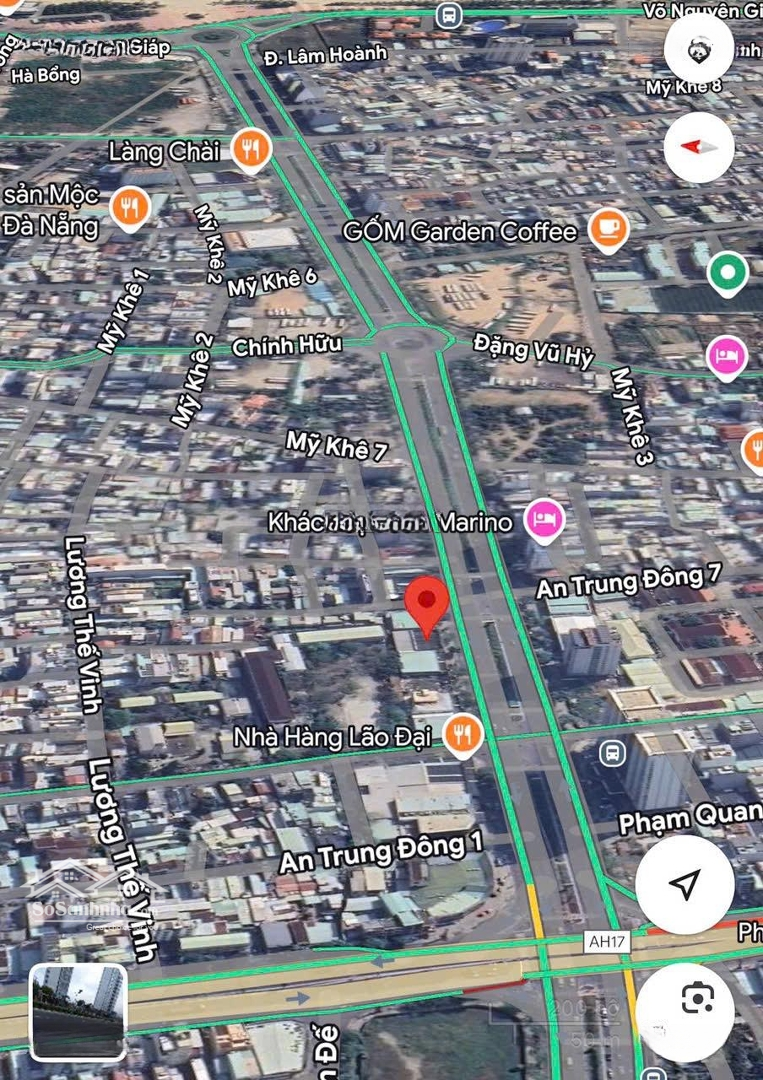Open GỐM Garden Coffee place marker
Image resolution: width=763 pixels, height=1080 pixels.
click(x=607, y=230)
